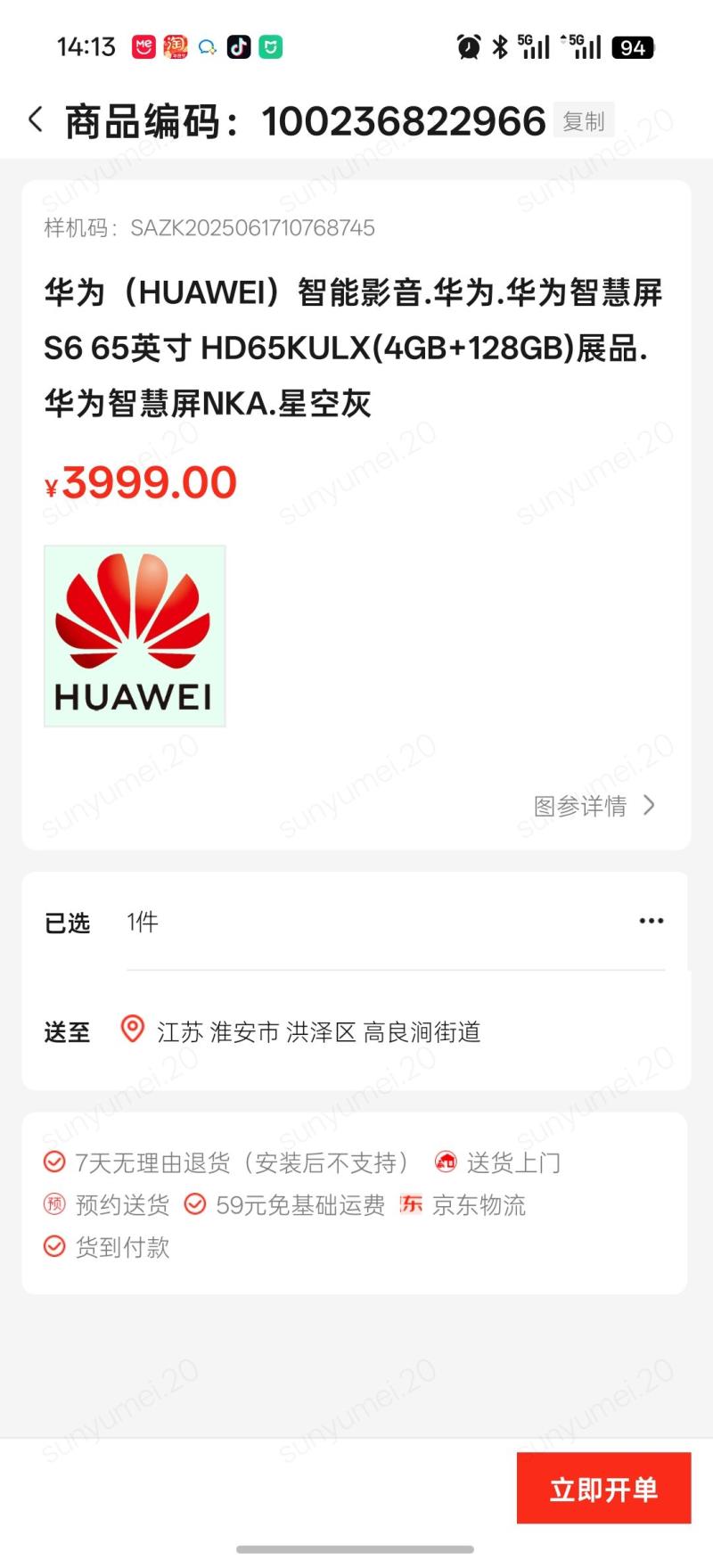Open the 已选 quantity options

tap(651, 922)
